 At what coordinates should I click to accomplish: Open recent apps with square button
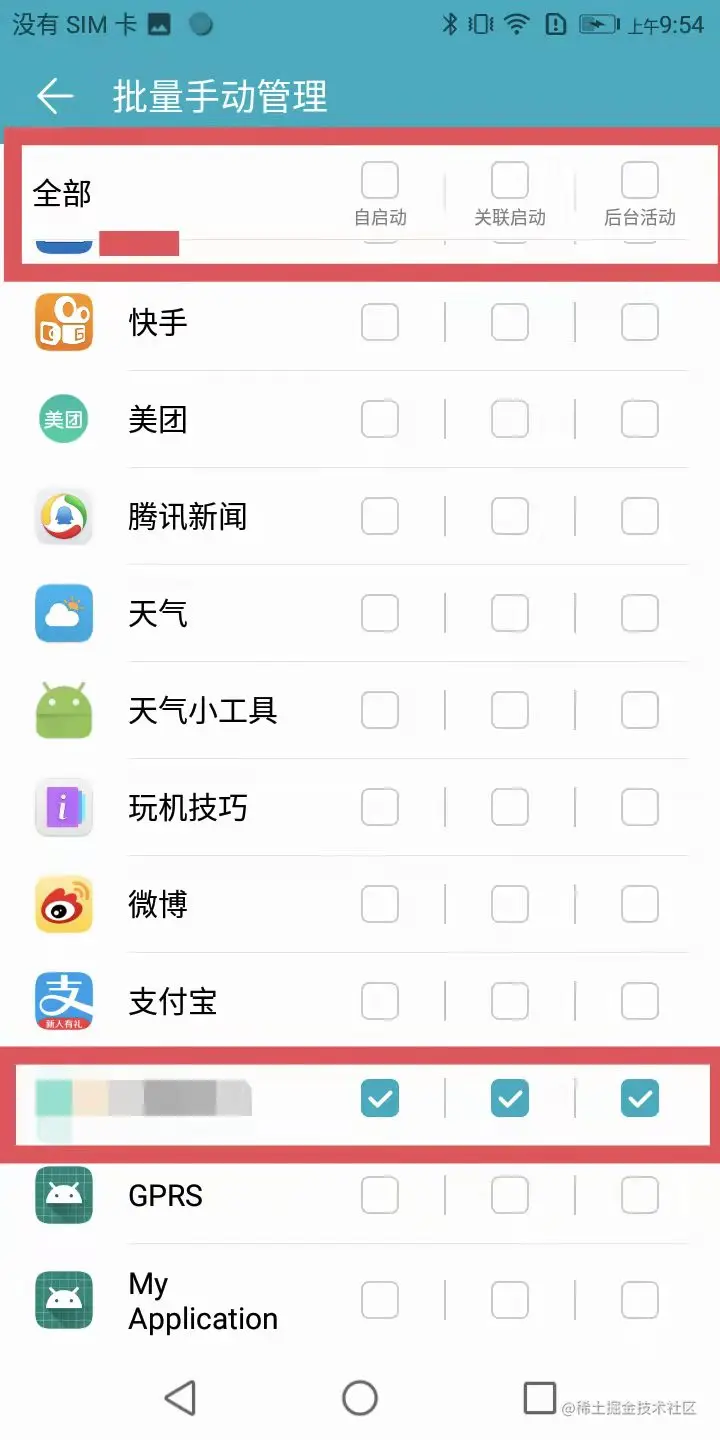click(540, 1398)
